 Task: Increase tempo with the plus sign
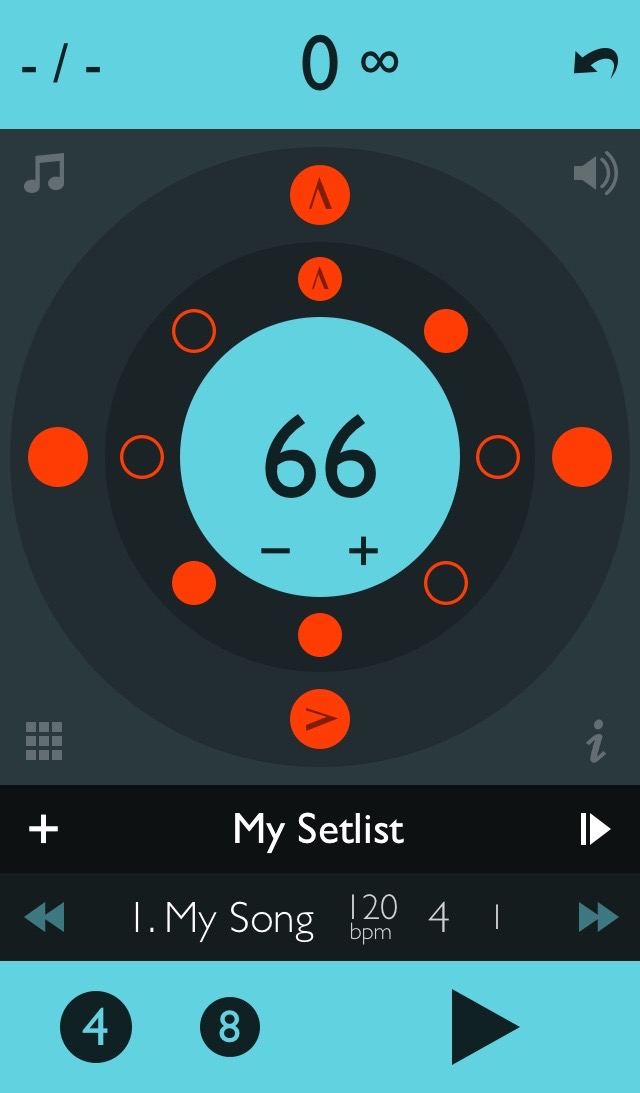point(363,551)
